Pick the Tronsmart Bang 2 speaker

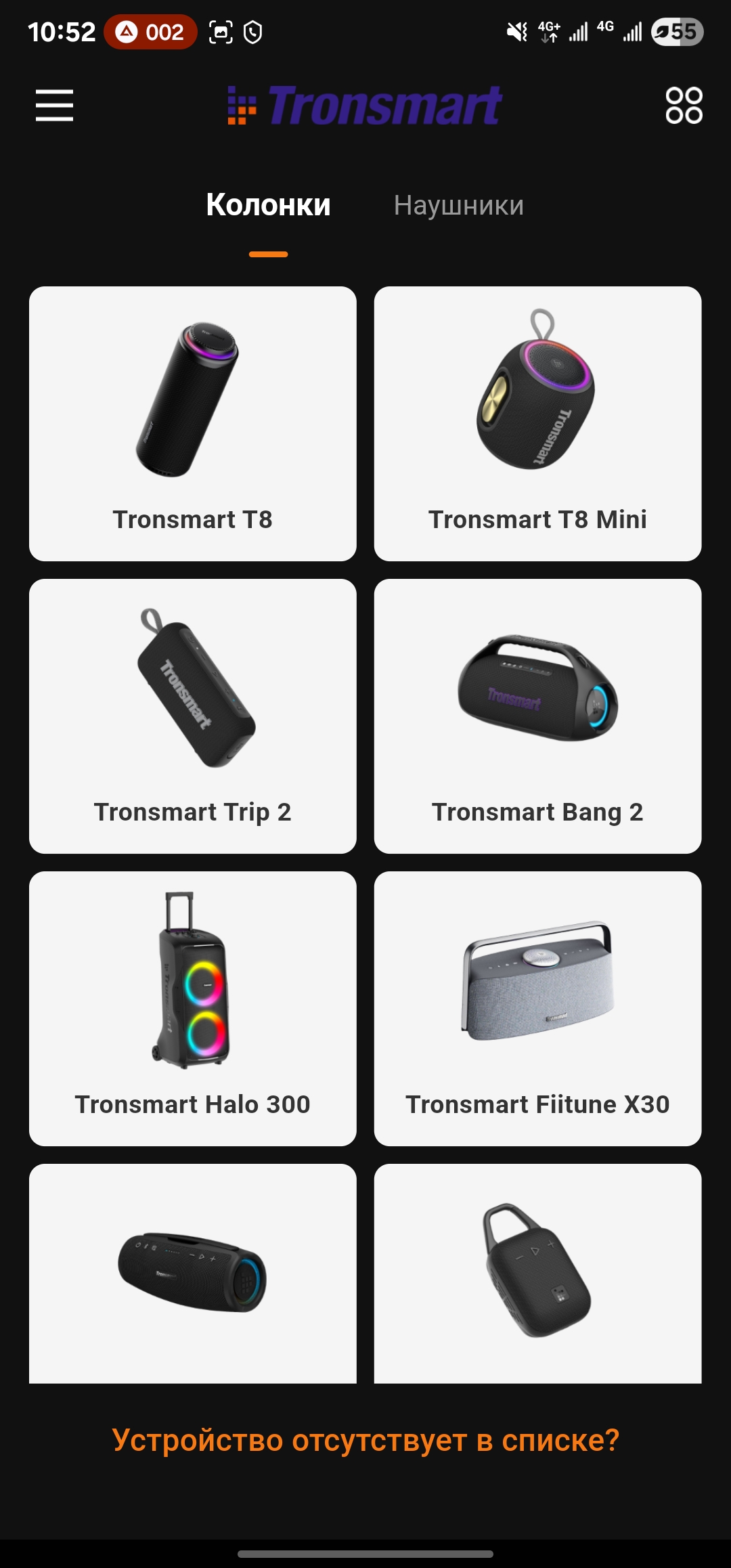pos(537,716)
